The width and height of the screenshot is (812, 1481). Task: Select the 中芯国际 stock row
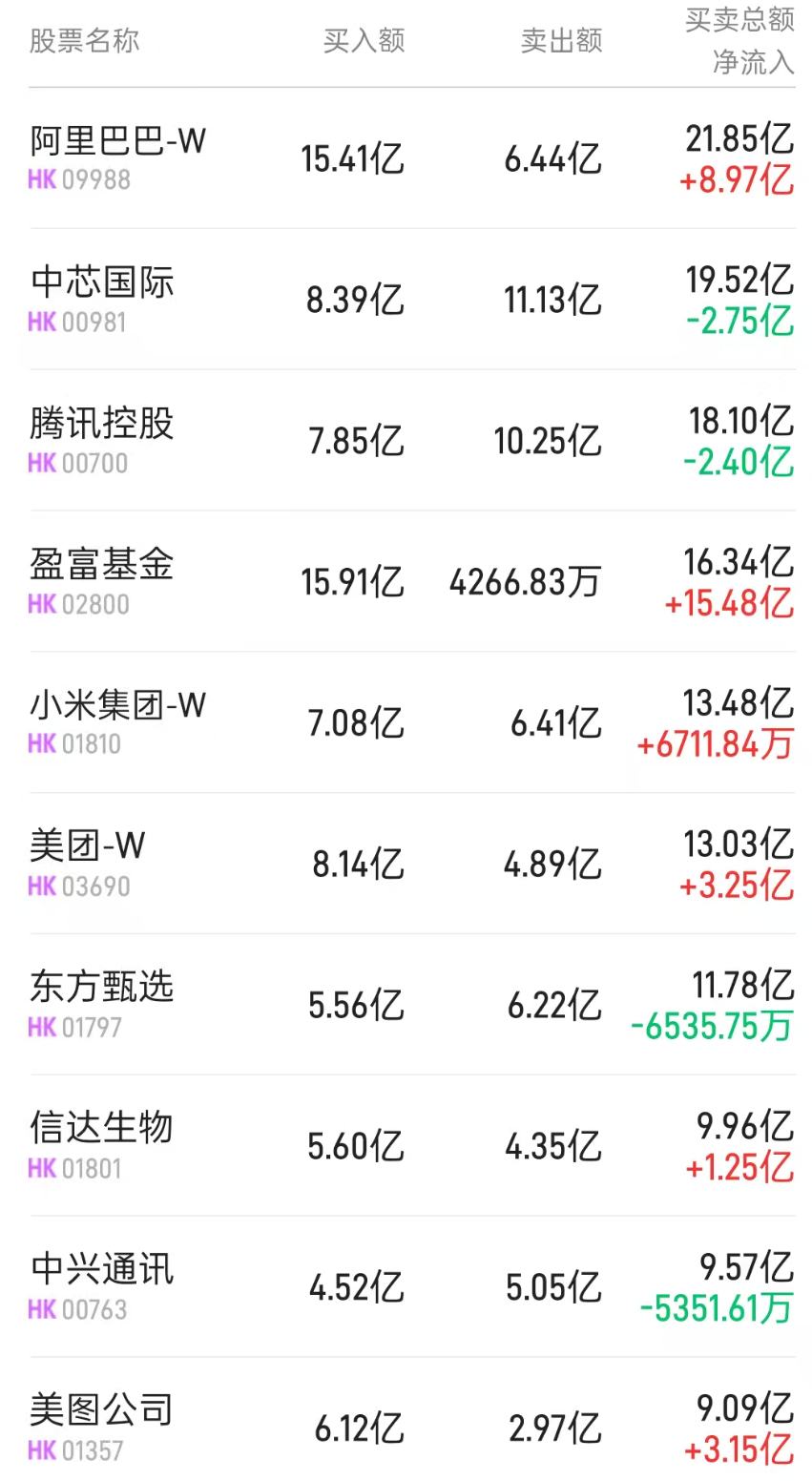click(x=100, y=282)
